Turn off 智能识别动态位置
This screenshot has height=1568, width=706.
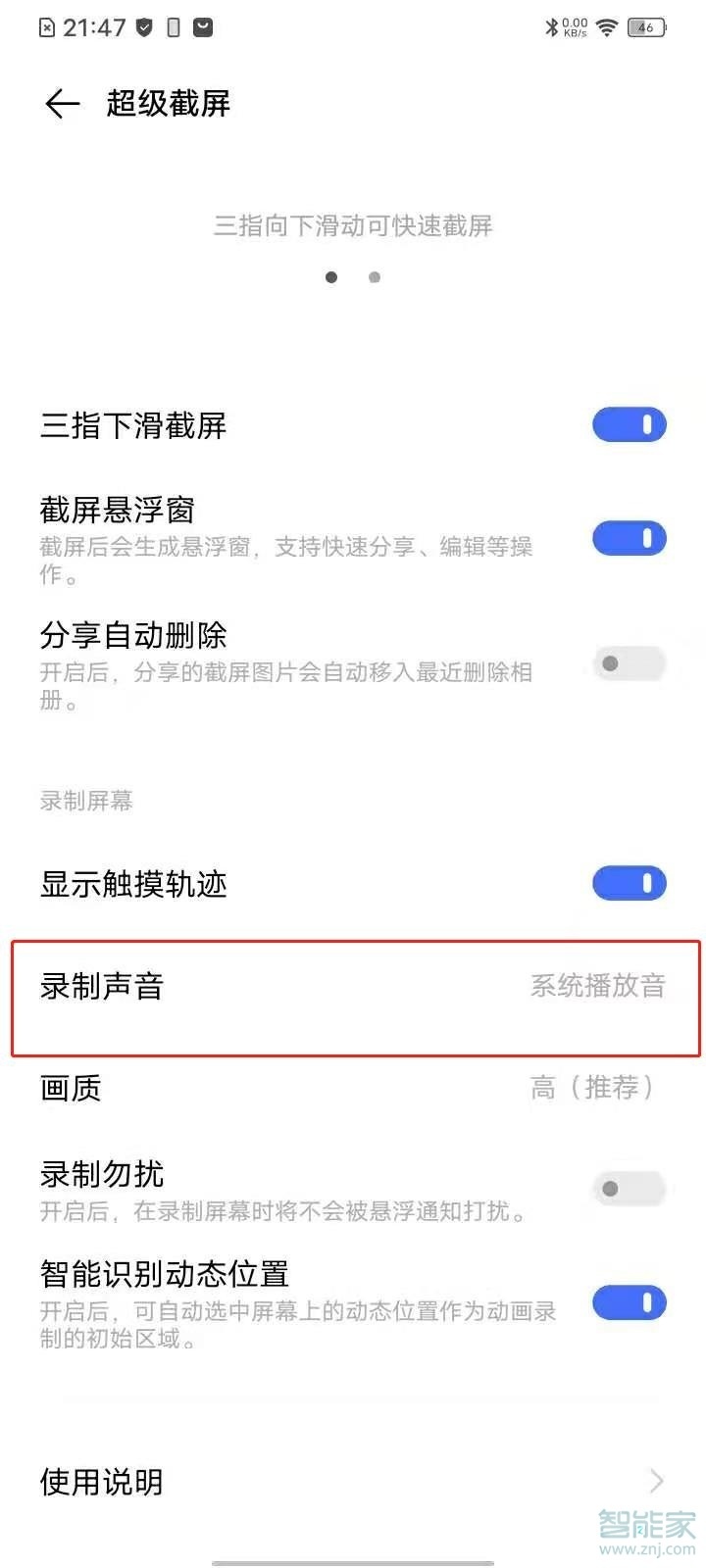coord(629,1302)
